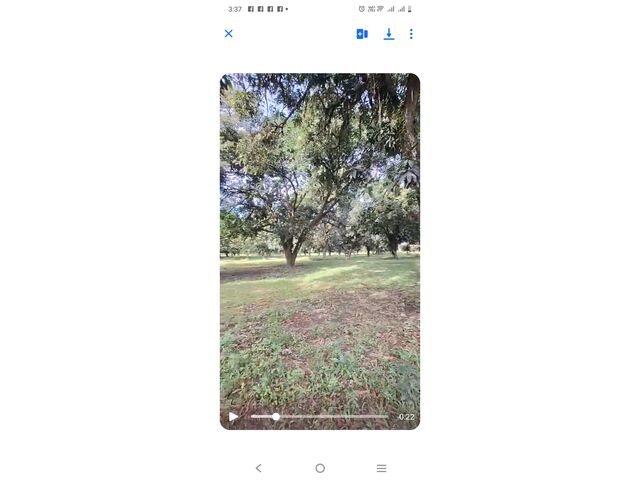
Task: Open the overflow menu
Action: [x=411, y=34]
